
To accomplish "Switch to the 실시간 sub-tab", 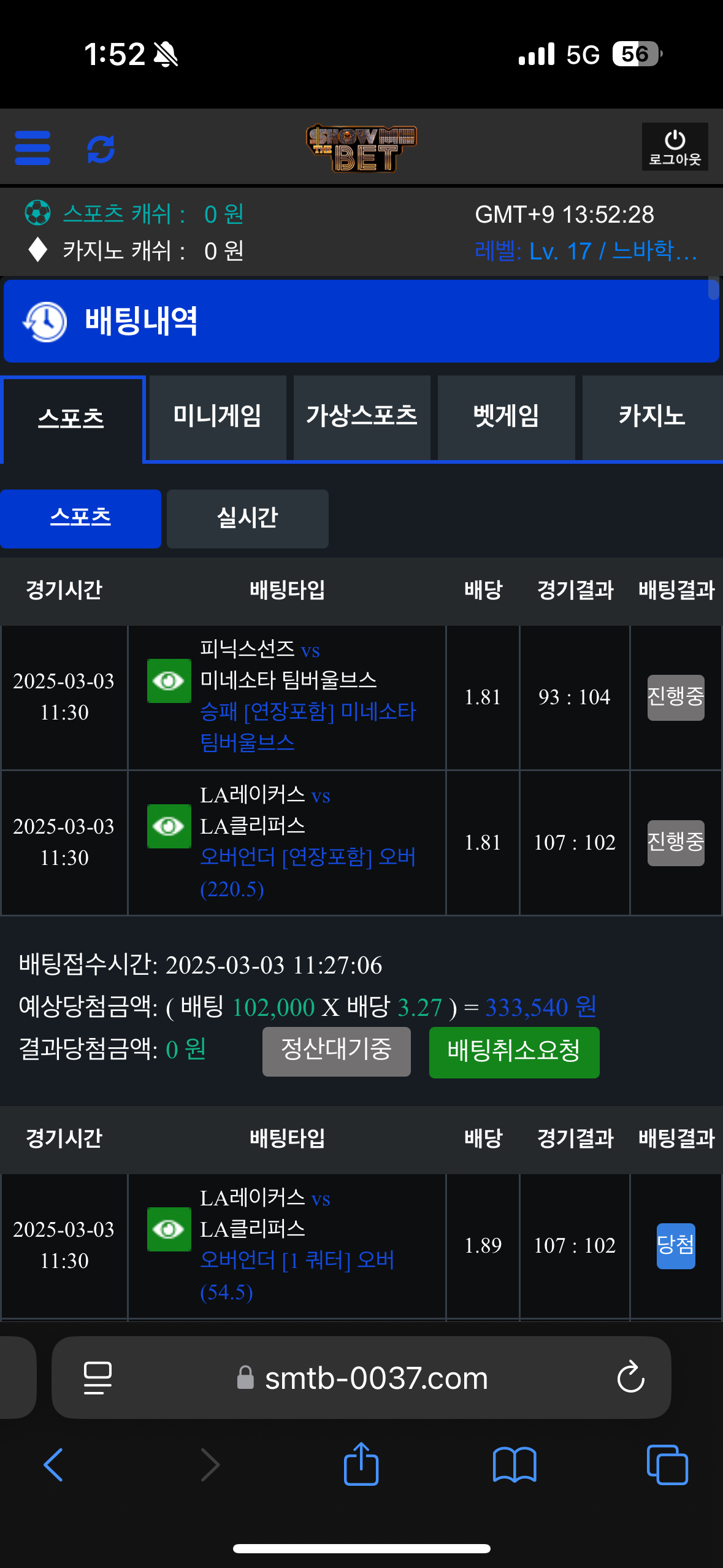I will pos(247,518).
